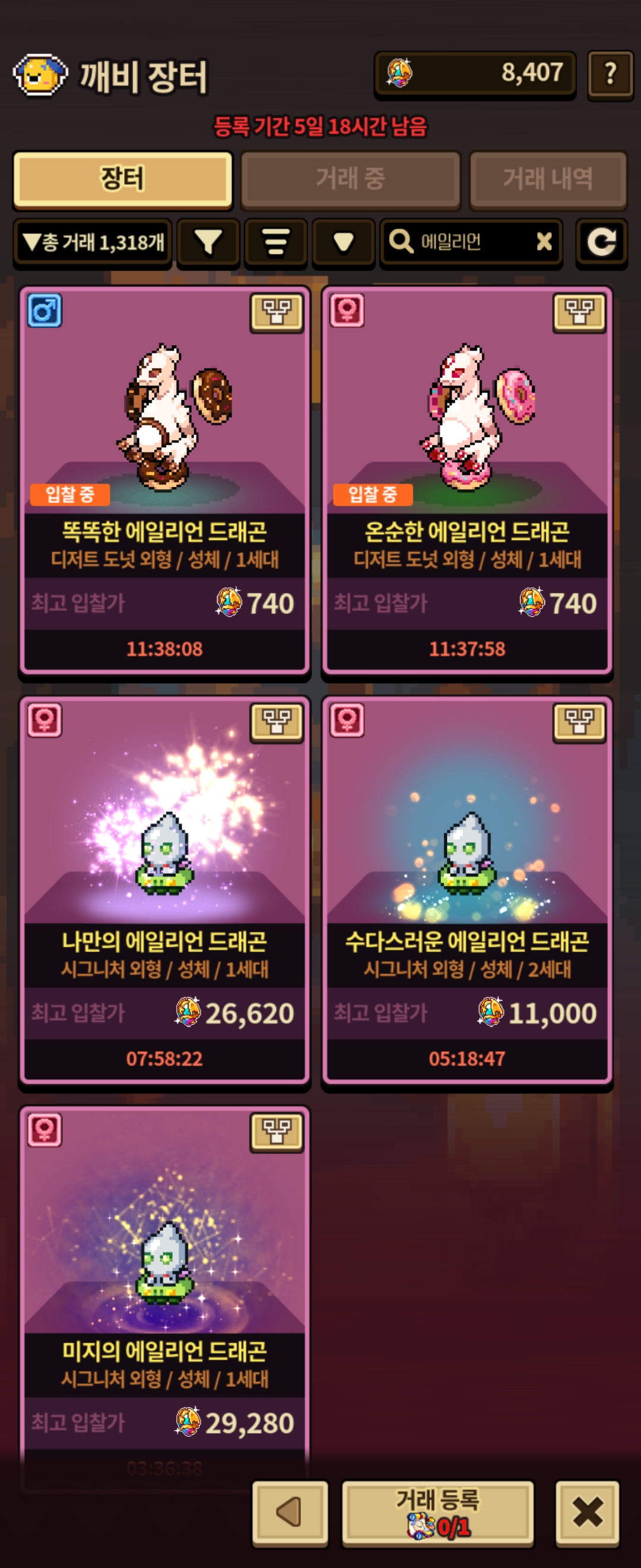
Task: Clear the 에일리언 search text
Action: [544, 242]
